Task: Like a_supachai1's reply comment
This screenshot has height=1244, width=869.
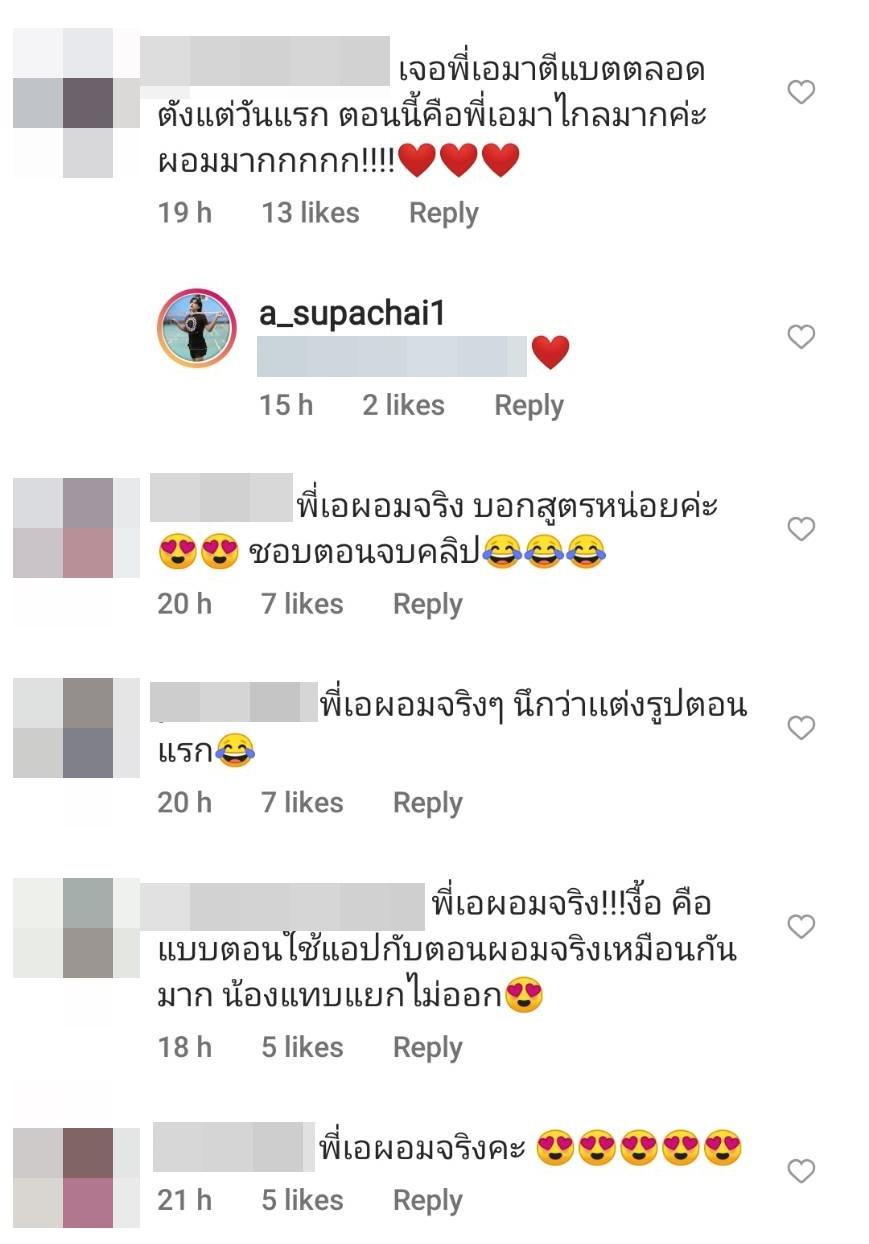Action: coord(801,337)
